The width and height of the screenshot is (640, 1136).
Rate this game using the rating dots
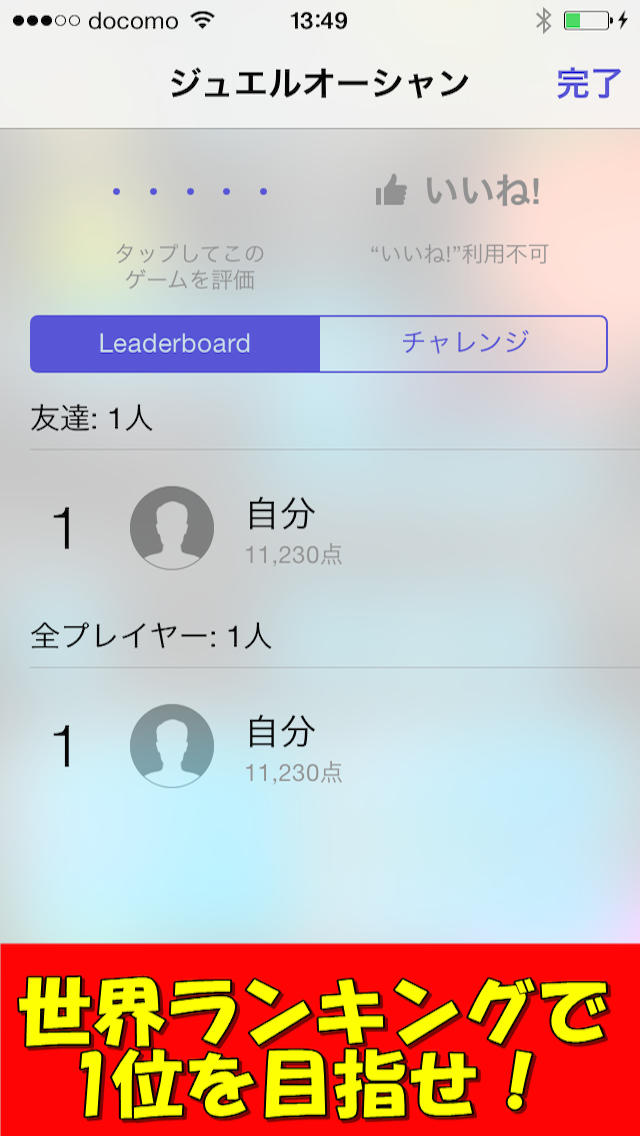[189, 191]
